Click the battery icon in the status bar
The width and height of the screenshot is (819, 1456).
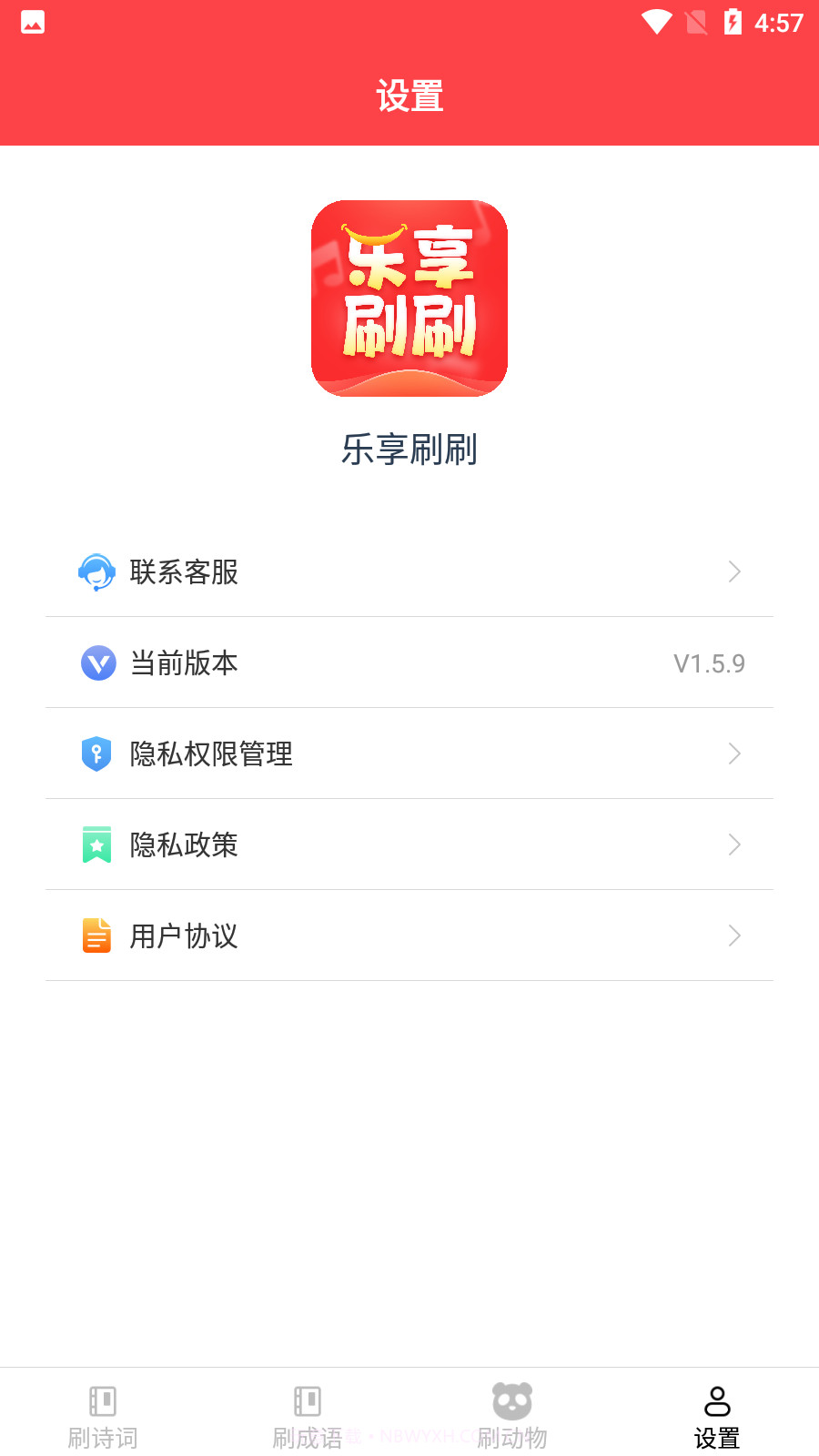point(733,23)
